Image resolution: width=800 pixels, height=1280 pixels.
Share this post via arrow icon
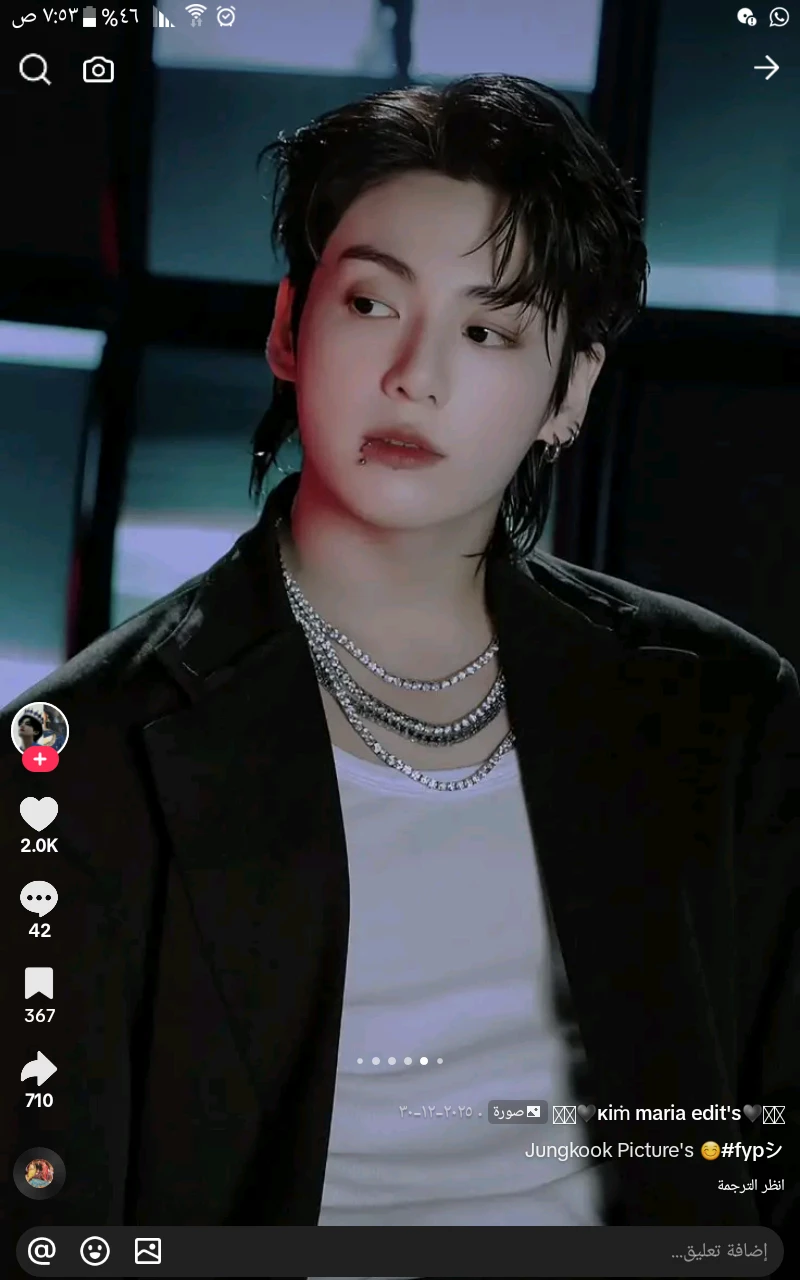[x=40, y=1069]
